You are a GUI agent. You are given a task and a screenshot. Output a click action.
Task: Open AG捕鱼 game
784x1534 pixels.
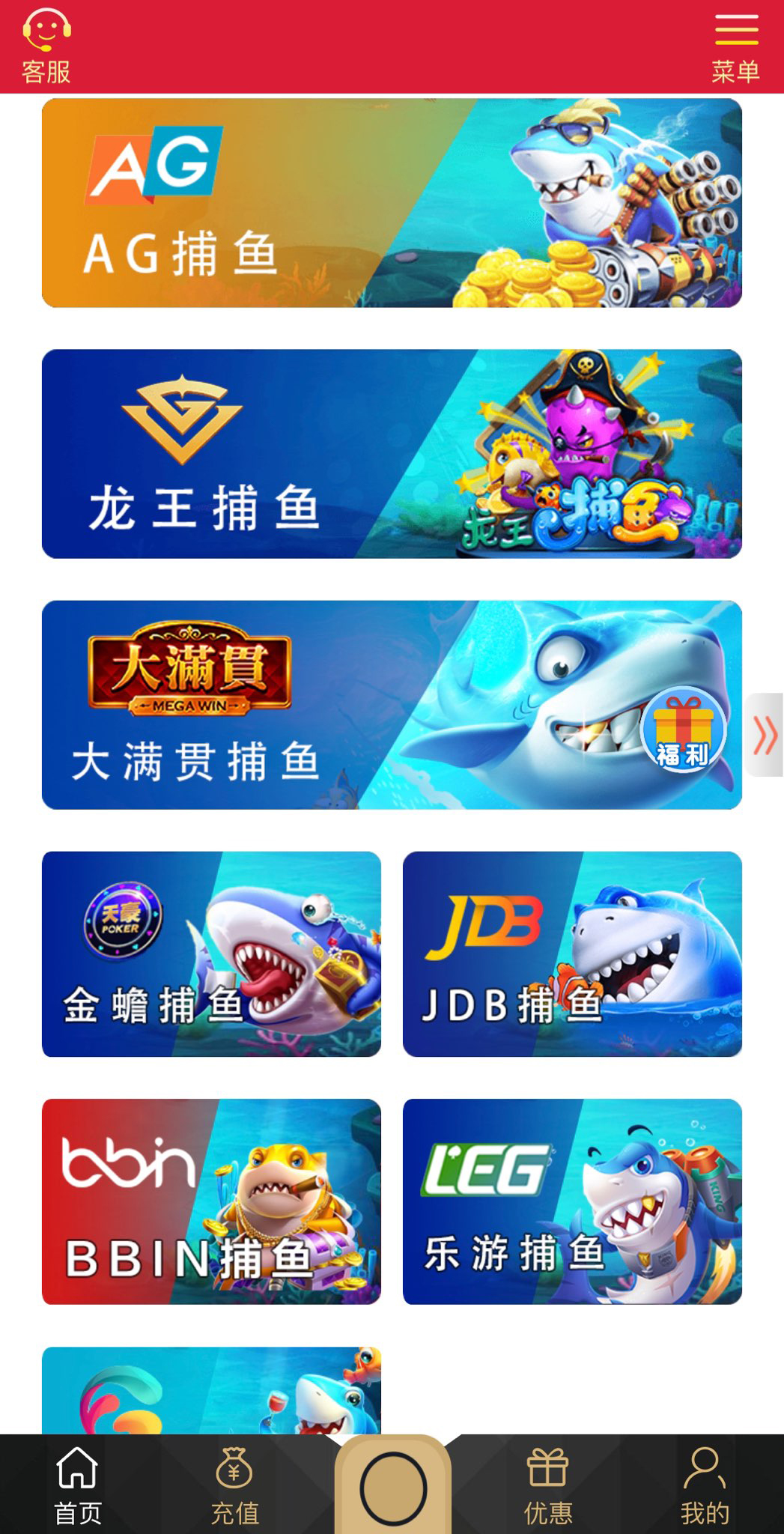[x=392, y=203]
